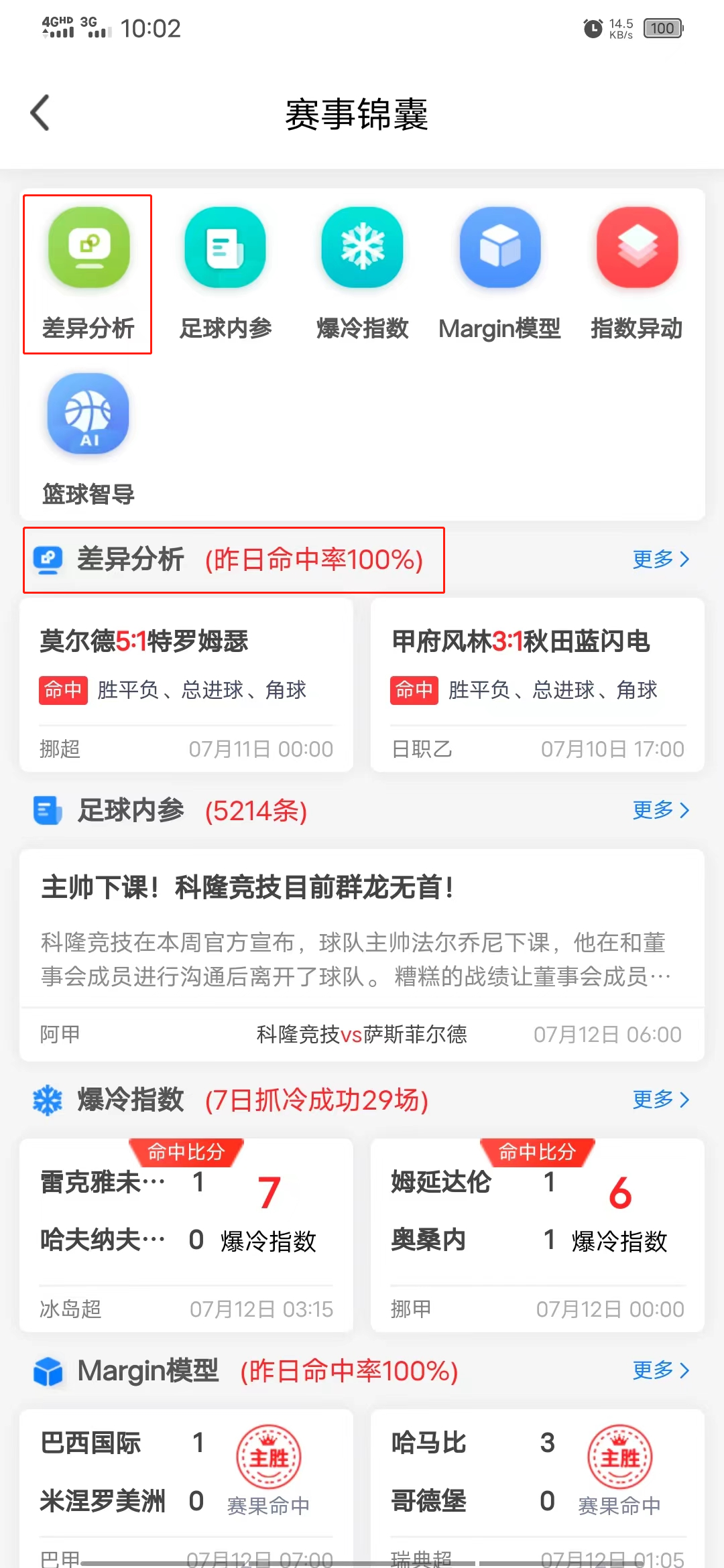This screenshot has height=1568, width=724.
Task: View more in 爆冷指数 section
Action: click(x=660, y=1099)
